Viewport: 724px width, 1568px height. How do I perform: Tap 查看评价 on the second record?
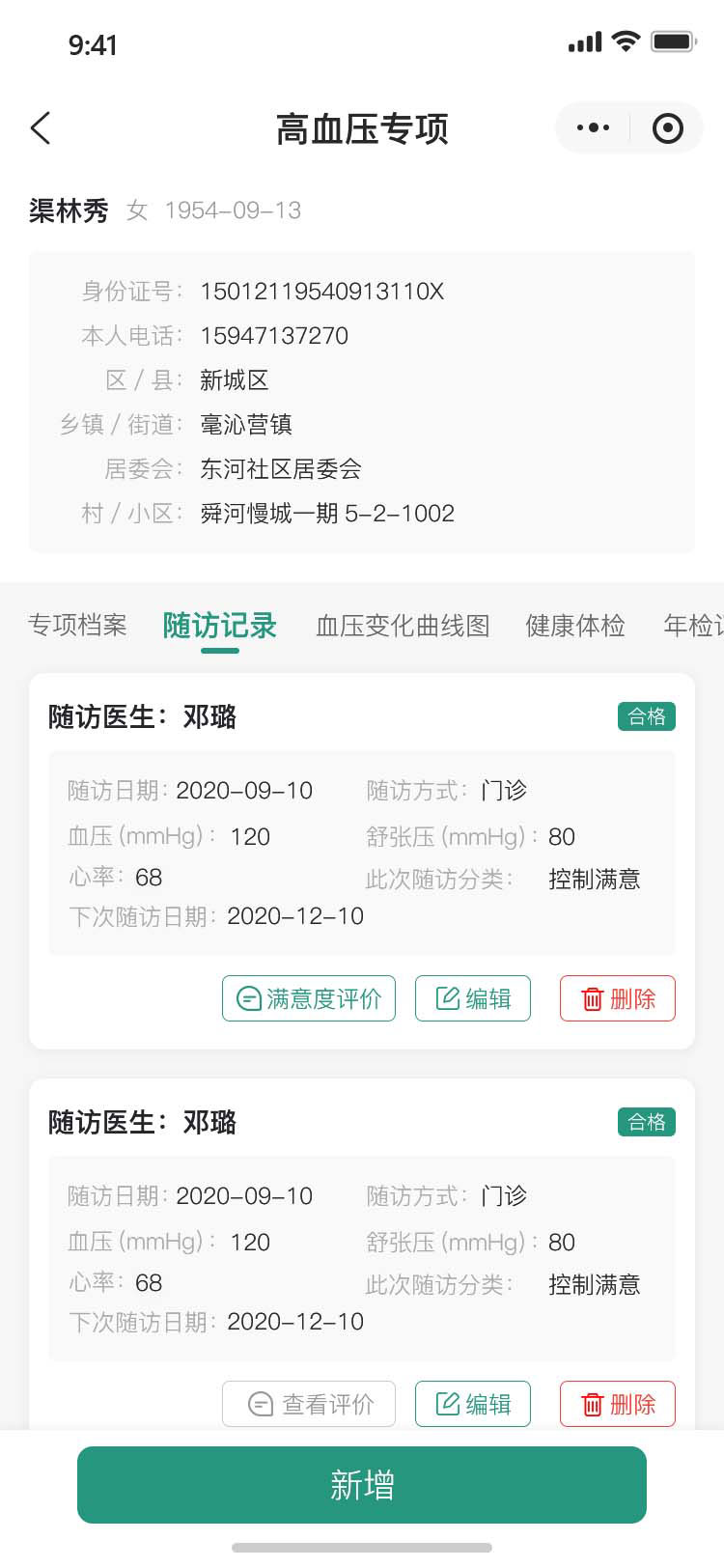309,1404
